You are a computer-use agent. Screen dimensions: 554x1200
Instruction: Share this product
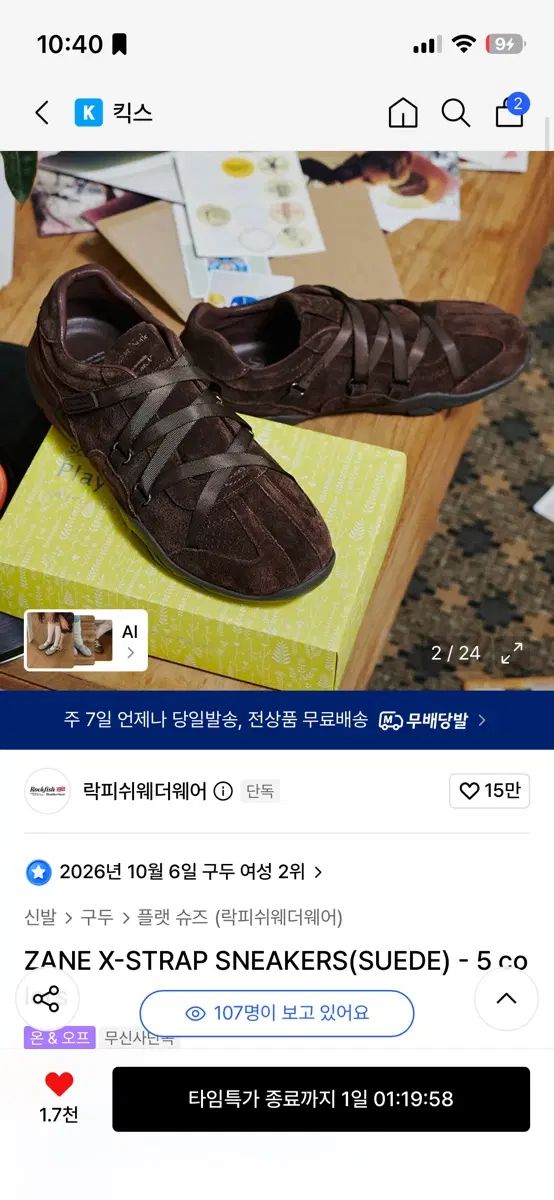[x=48, y=998]
